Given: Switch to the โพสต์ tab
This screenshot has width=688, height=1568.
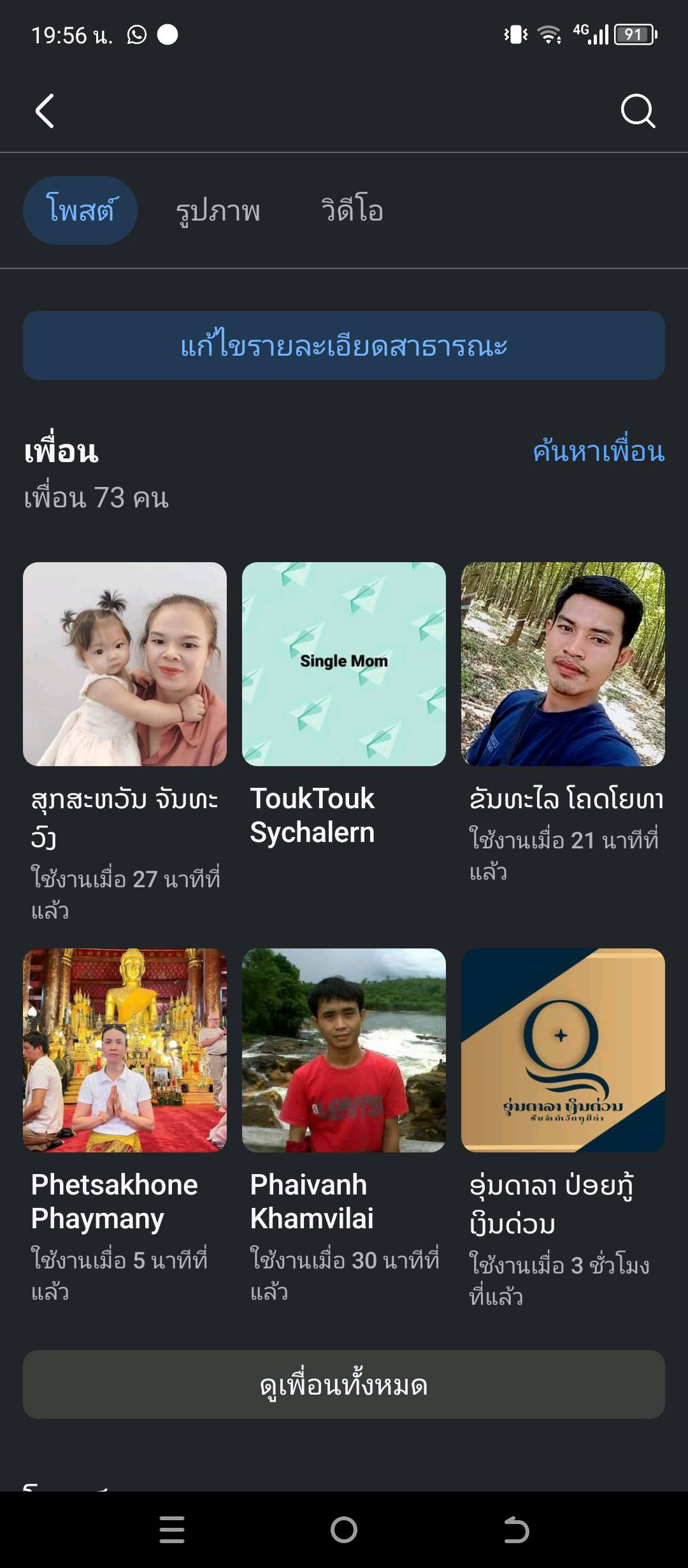Looking at the screenshot, I should 80,210.
